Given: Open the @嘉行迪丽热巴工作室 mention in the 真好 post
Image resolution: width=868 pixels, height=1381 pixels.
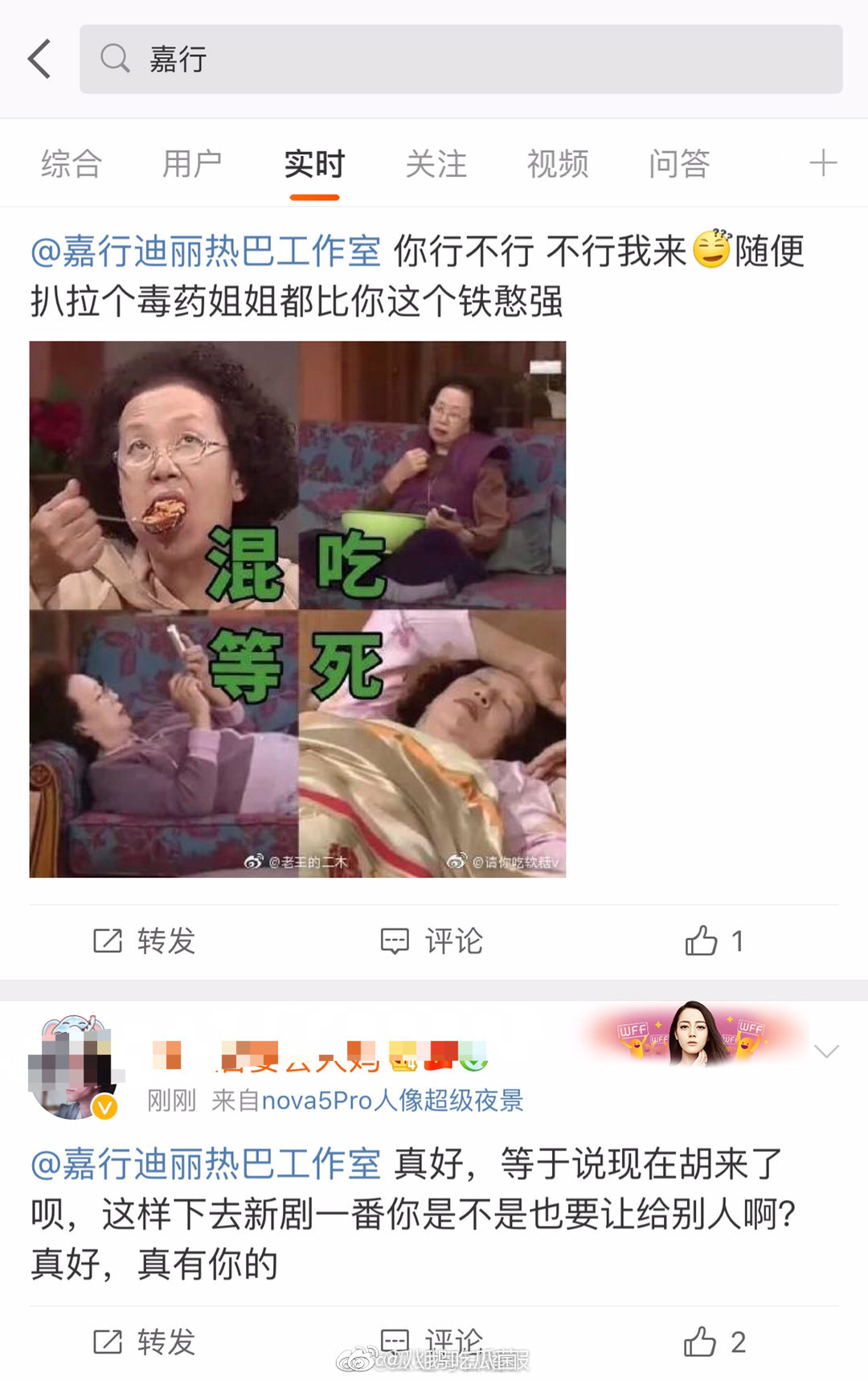Looking at the screenshot, I should pos(206,1164).
